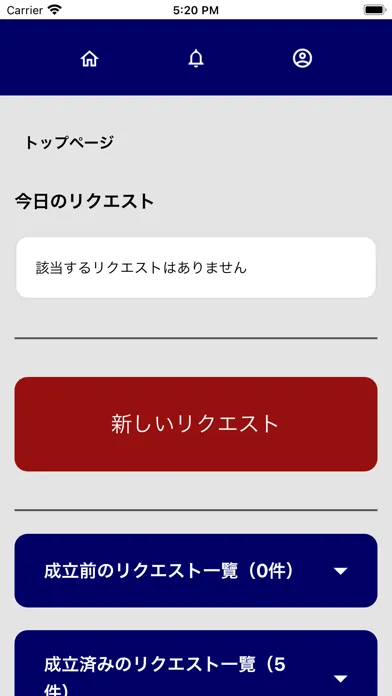Open the user profile icon
Screen dimensions: 392x696
(302, 58)
